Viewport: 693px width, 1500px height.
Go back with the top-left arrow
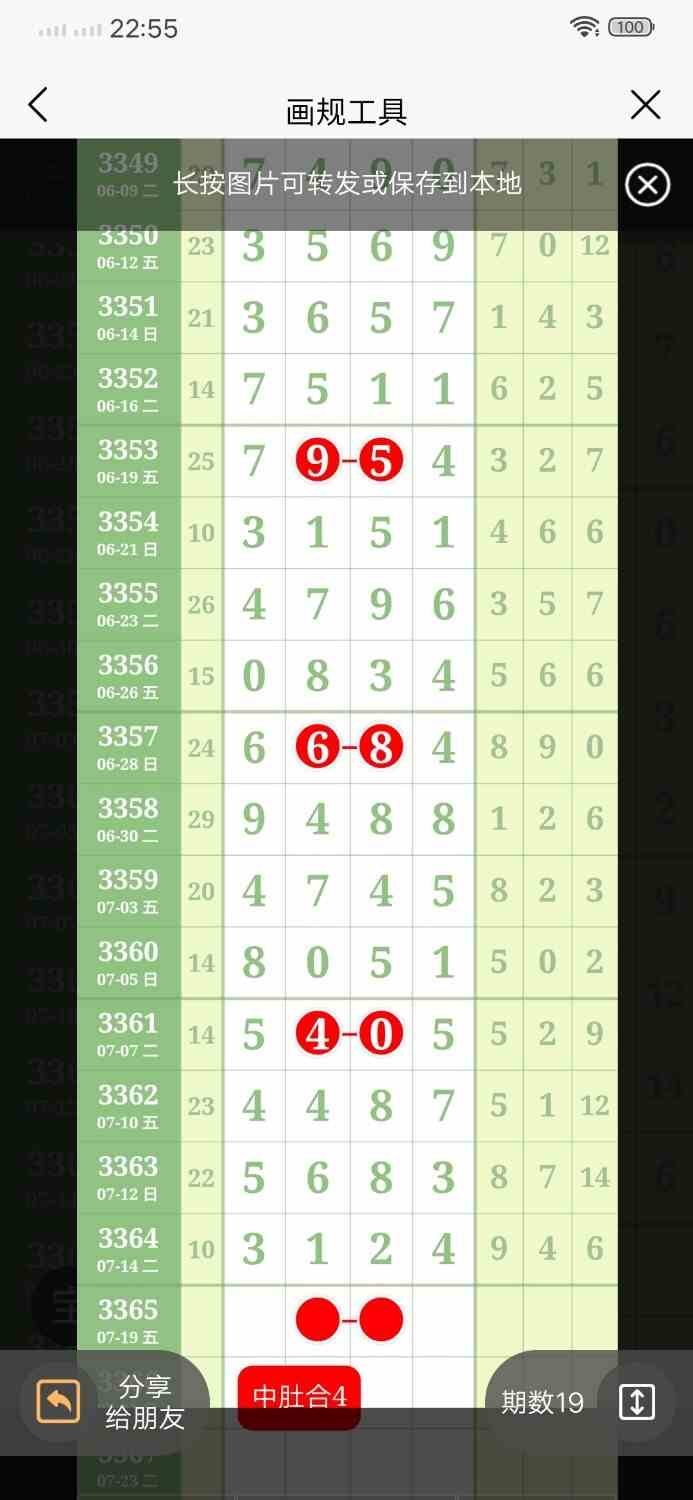38,105
